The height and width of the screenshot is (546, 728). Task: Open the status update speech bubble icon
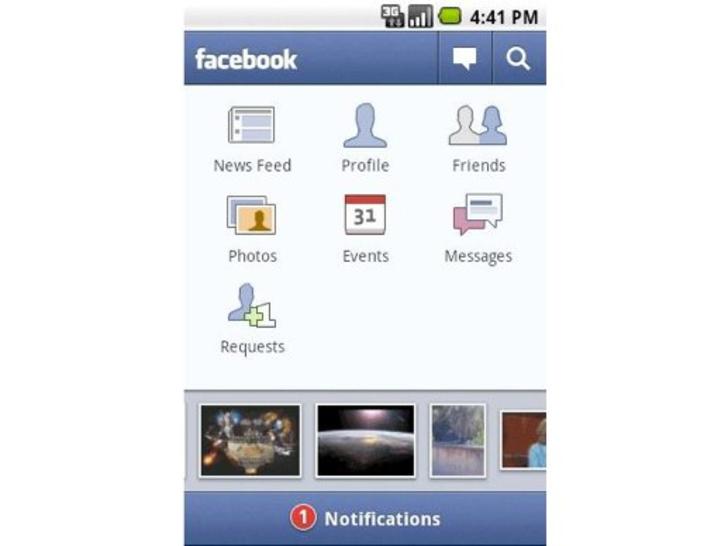tap(464, 59)
